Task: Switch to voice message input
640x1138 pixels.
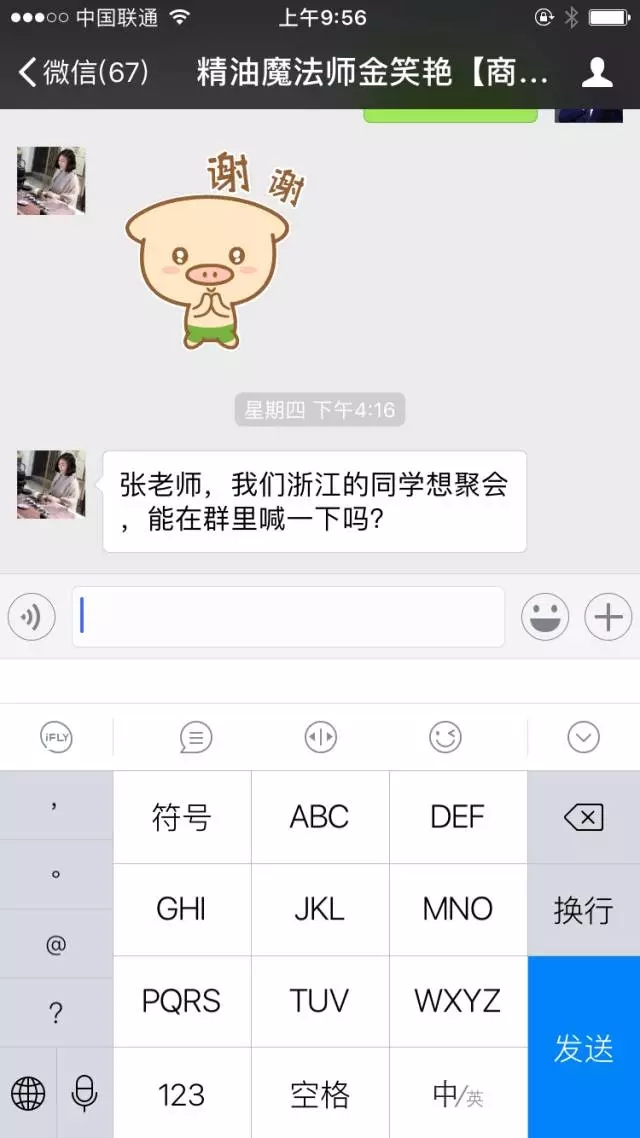Action: [x=31, y=617]
